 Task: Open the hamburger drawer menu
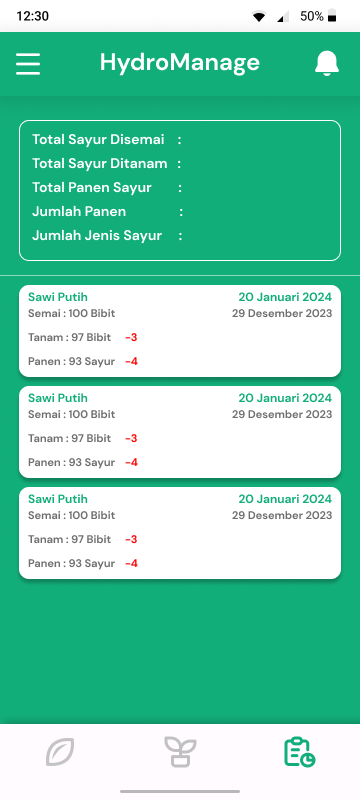point(28,64)
